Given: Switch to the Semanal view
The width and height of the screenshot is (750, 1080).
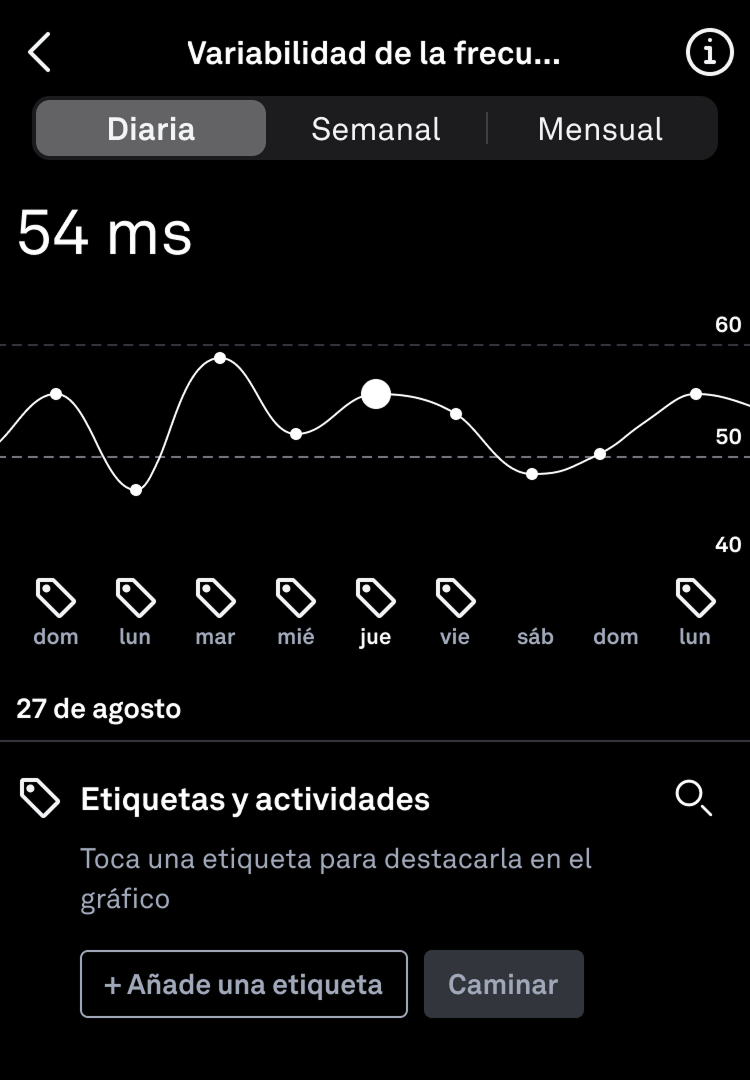Looking at the screenshot, I should pos(376,129).
